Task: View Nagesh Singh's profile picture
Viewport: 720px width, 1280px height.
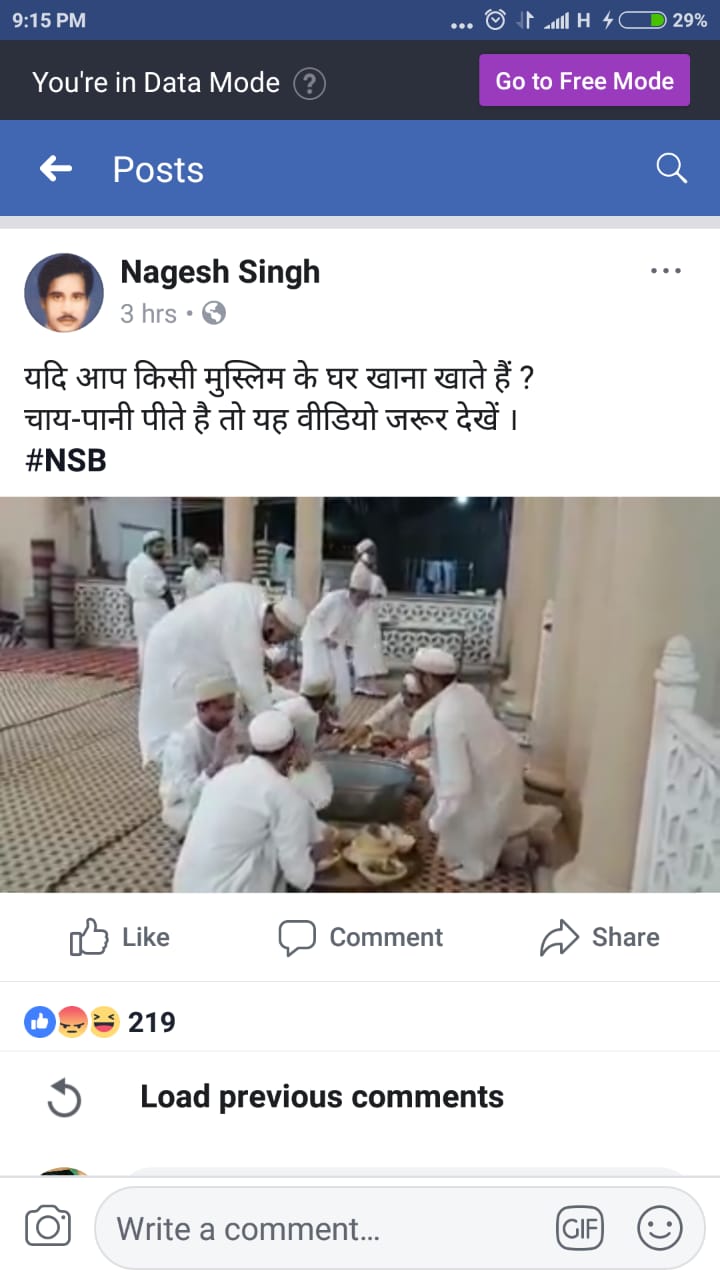Action: [64, 293]
